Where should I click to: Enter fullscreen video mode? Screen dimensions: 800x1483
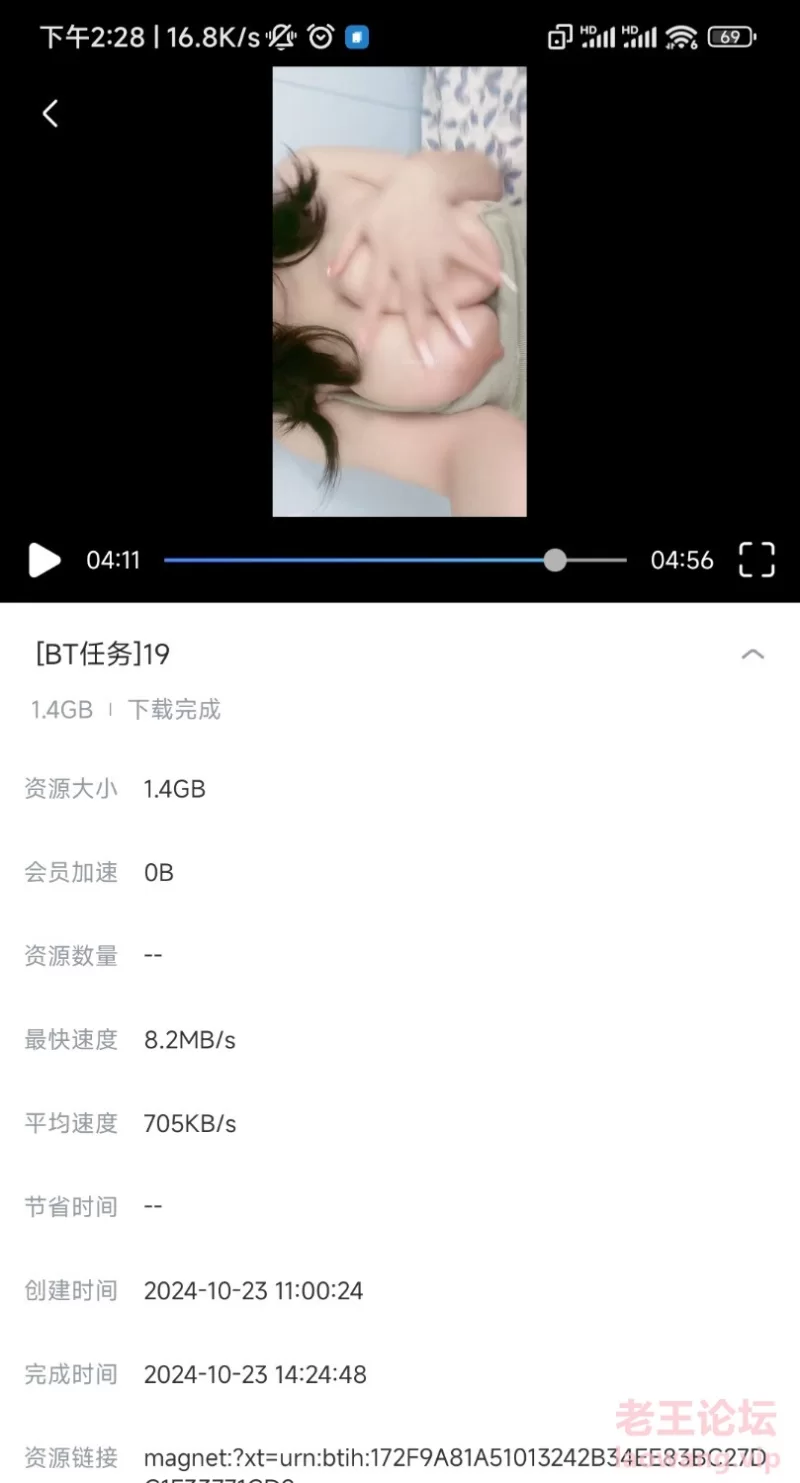coord(757,560)
